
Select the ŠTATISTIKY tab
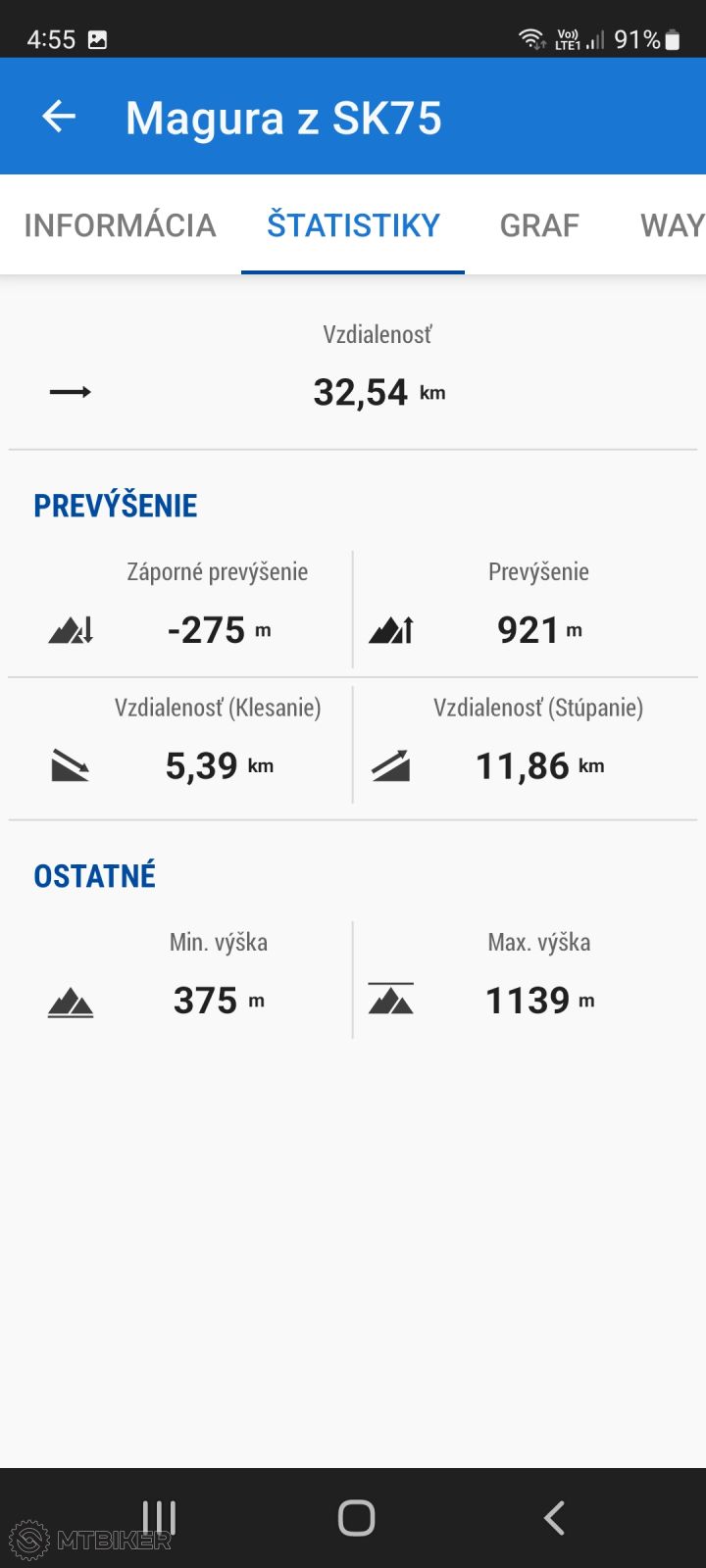pyautogui.click(x=353, y=225)
